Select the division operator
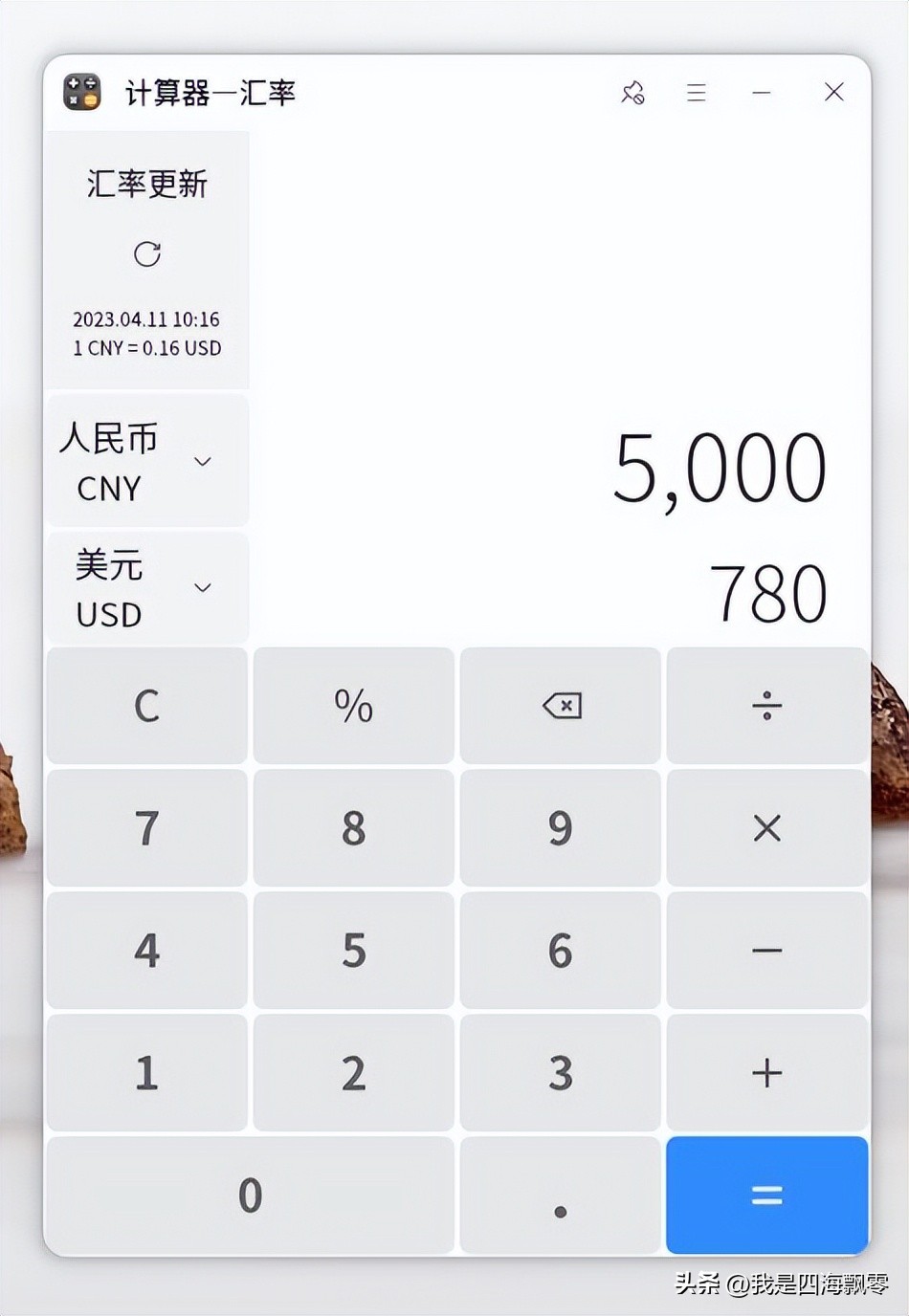The height and width of the screenshot is (1316, 909). (766, 706)
